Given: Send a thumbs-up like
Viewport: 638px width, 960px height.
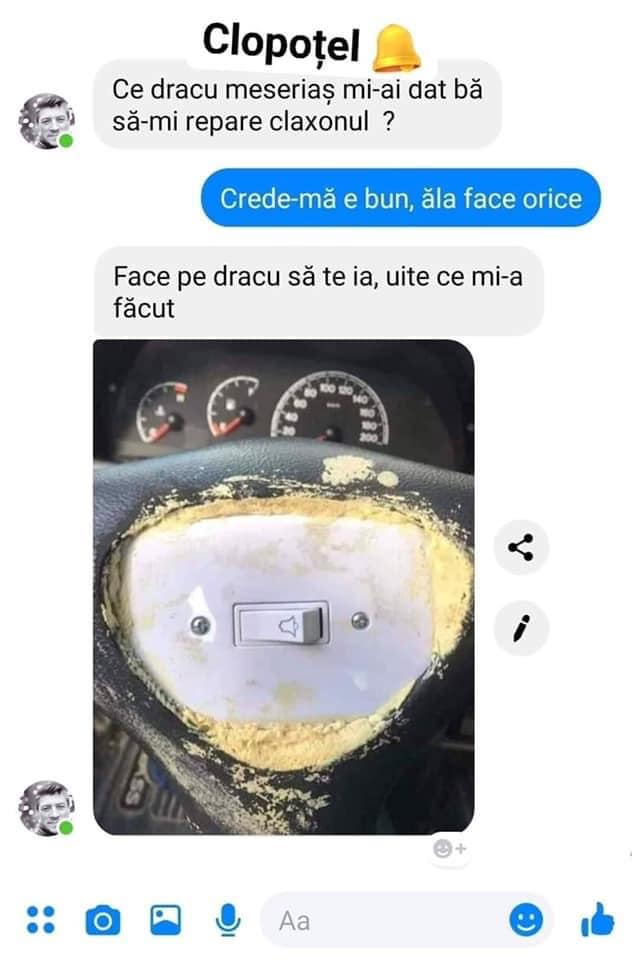Looking at the screenshot, I should (598, 918).
